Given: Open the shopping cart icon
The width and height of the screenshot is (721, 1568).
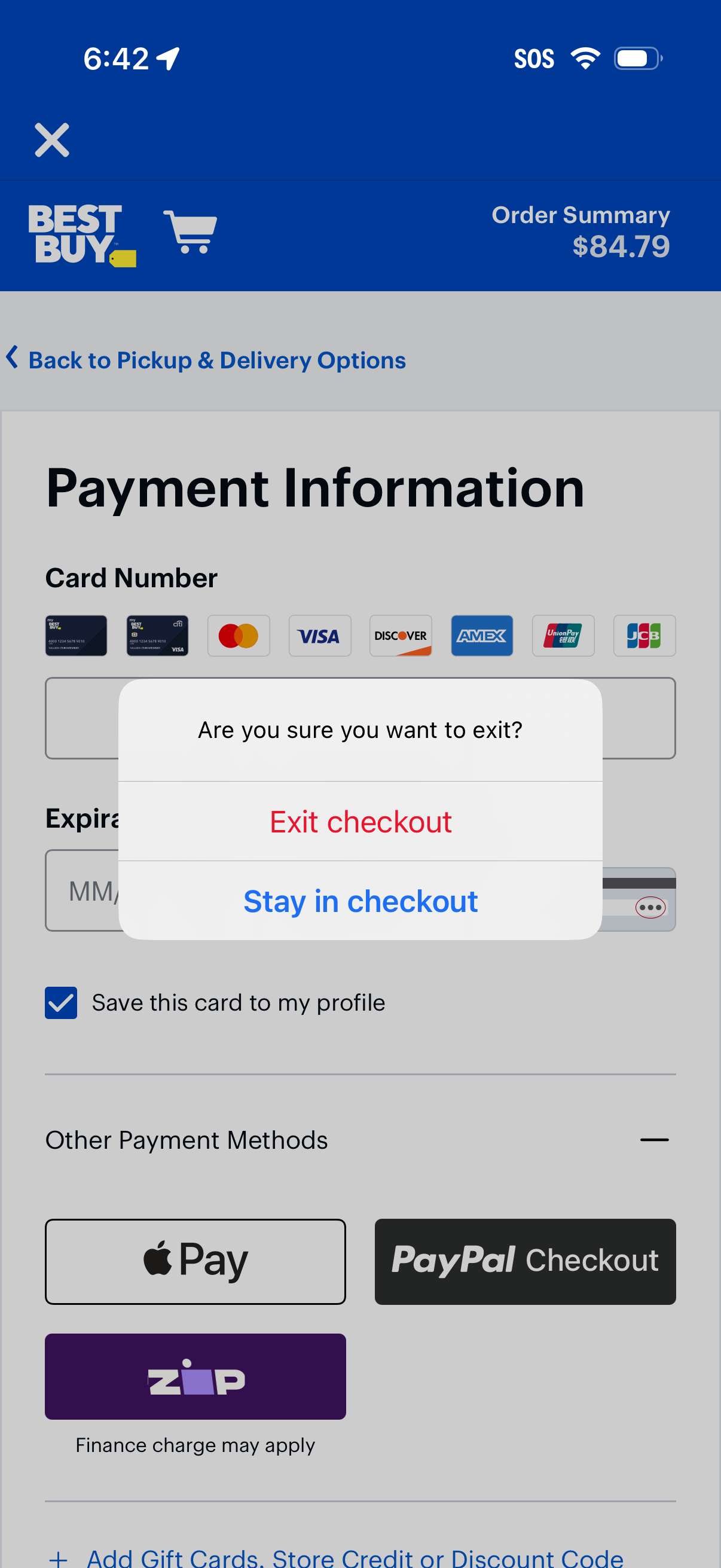Looking at the screenshot, I should click(190, 233).
